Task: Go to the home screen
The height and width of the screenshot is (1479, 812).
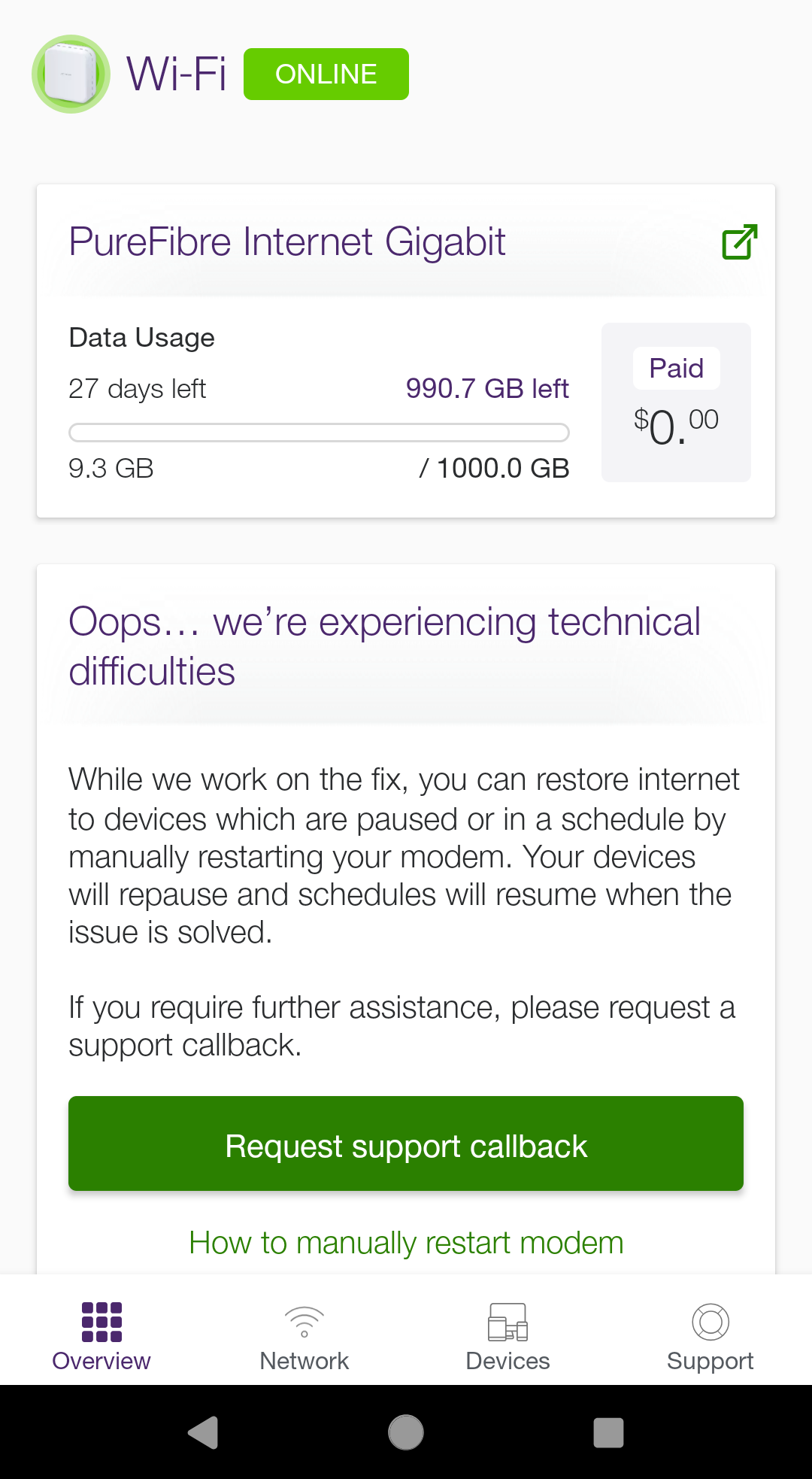Action: point(406,1432)
